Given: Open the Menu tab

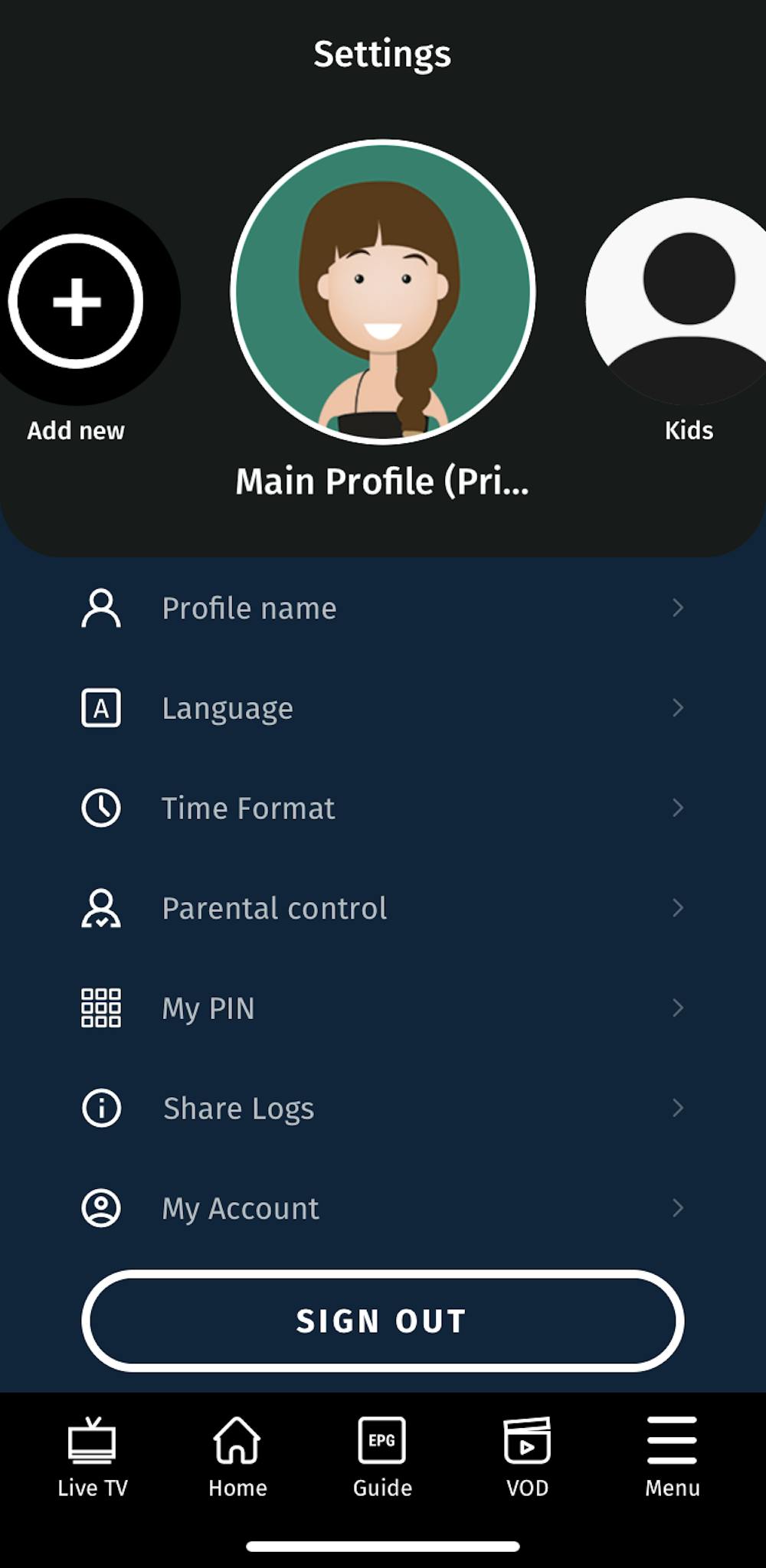Looking at the screenshot, I should click(x=673, y=1457).
